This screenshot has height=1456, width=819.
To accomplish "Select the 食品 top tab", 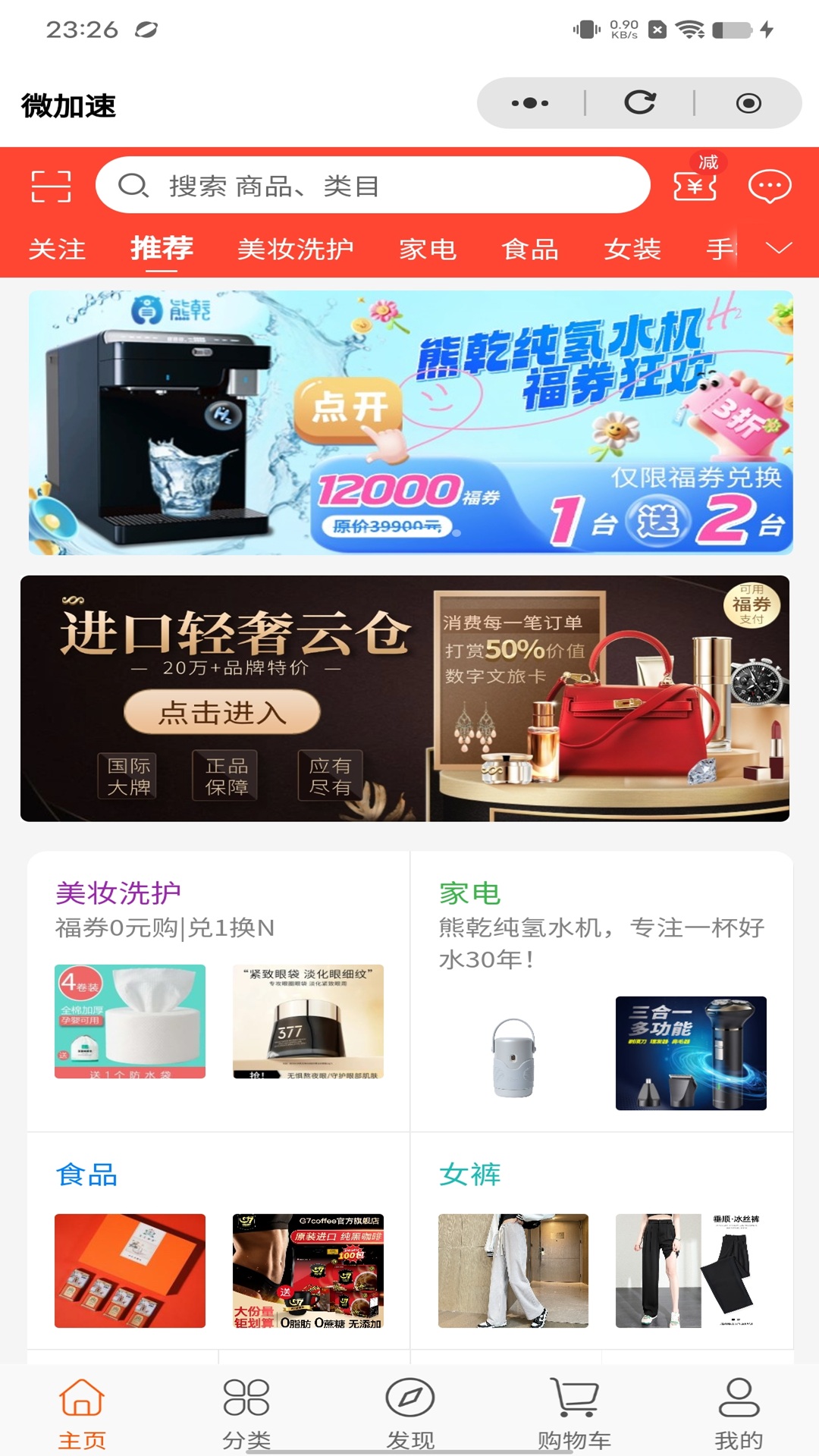I will coord(530,249).
